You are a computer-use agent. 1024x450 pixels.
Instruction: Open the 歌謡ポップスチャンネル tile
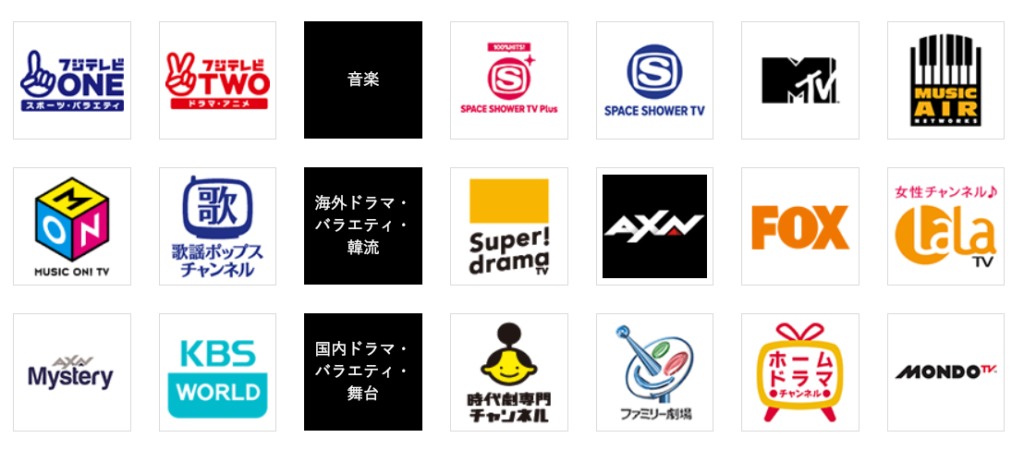[217, 226]
